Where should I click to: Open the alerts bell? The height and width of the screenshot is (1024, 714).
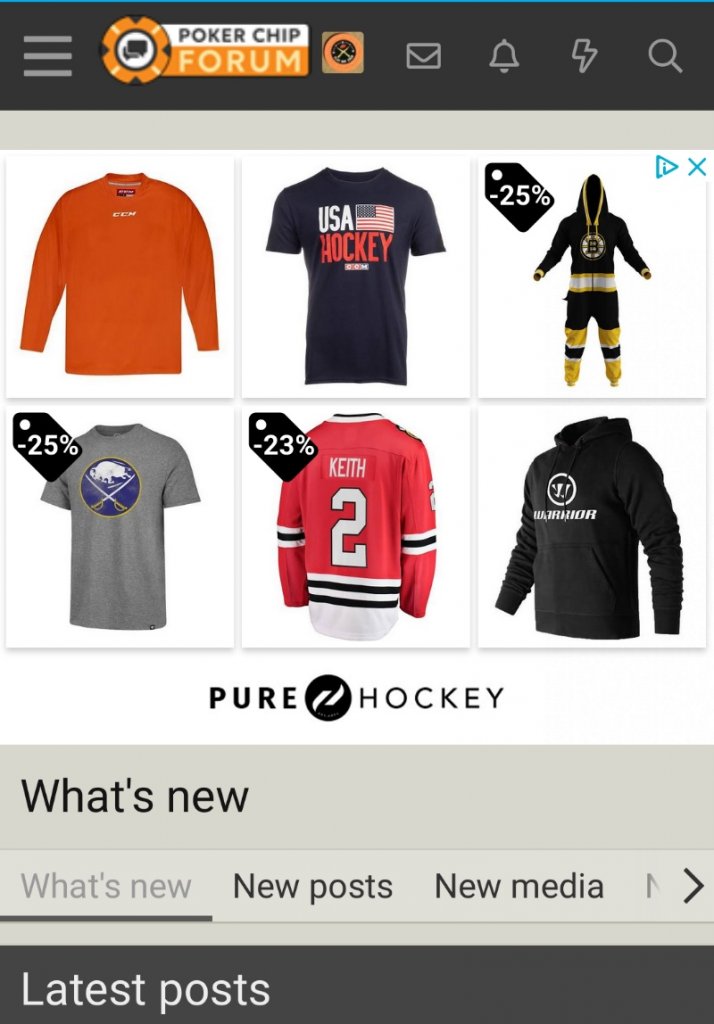[x=504, y=56]
